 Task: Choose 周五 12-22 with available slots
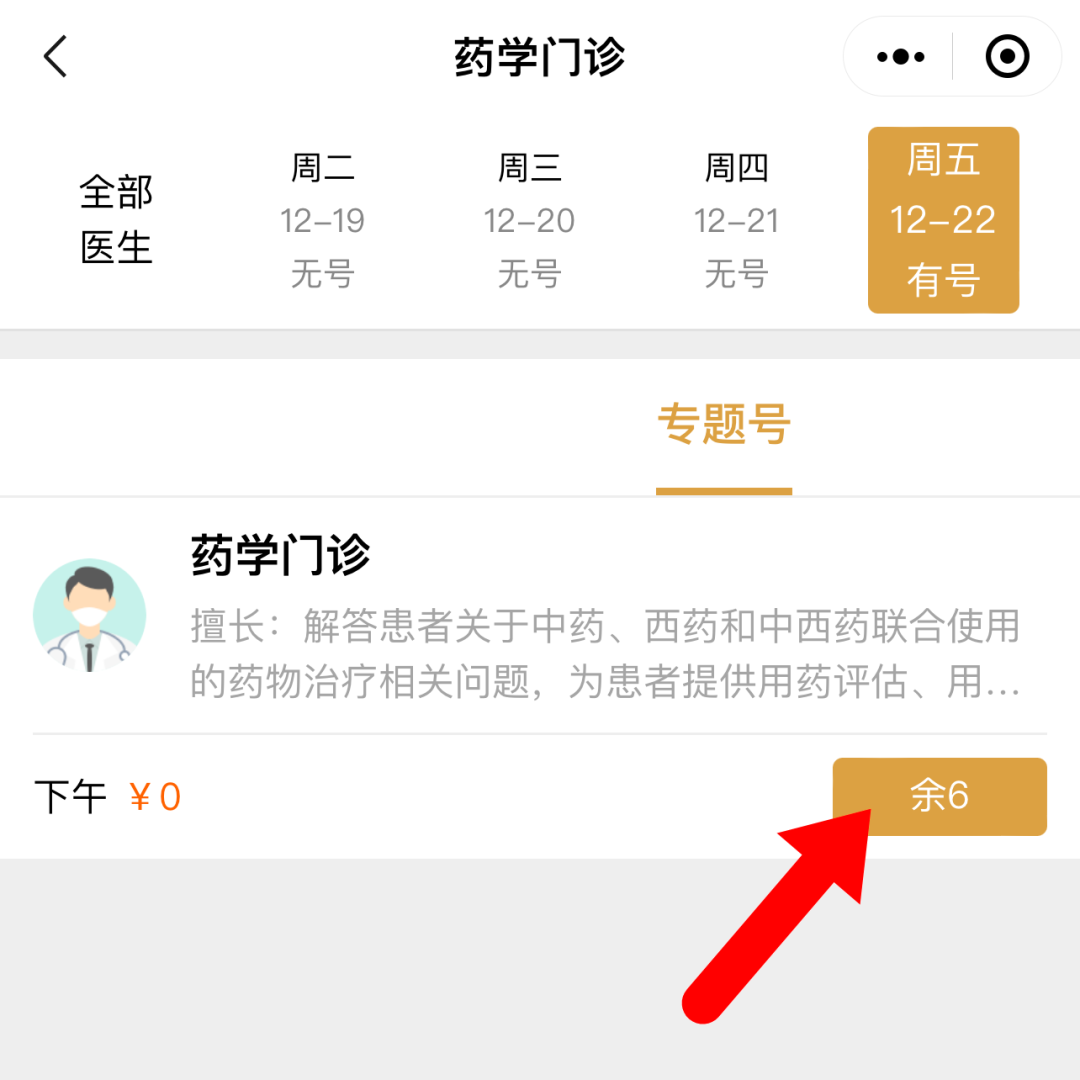tap(943, 220)
